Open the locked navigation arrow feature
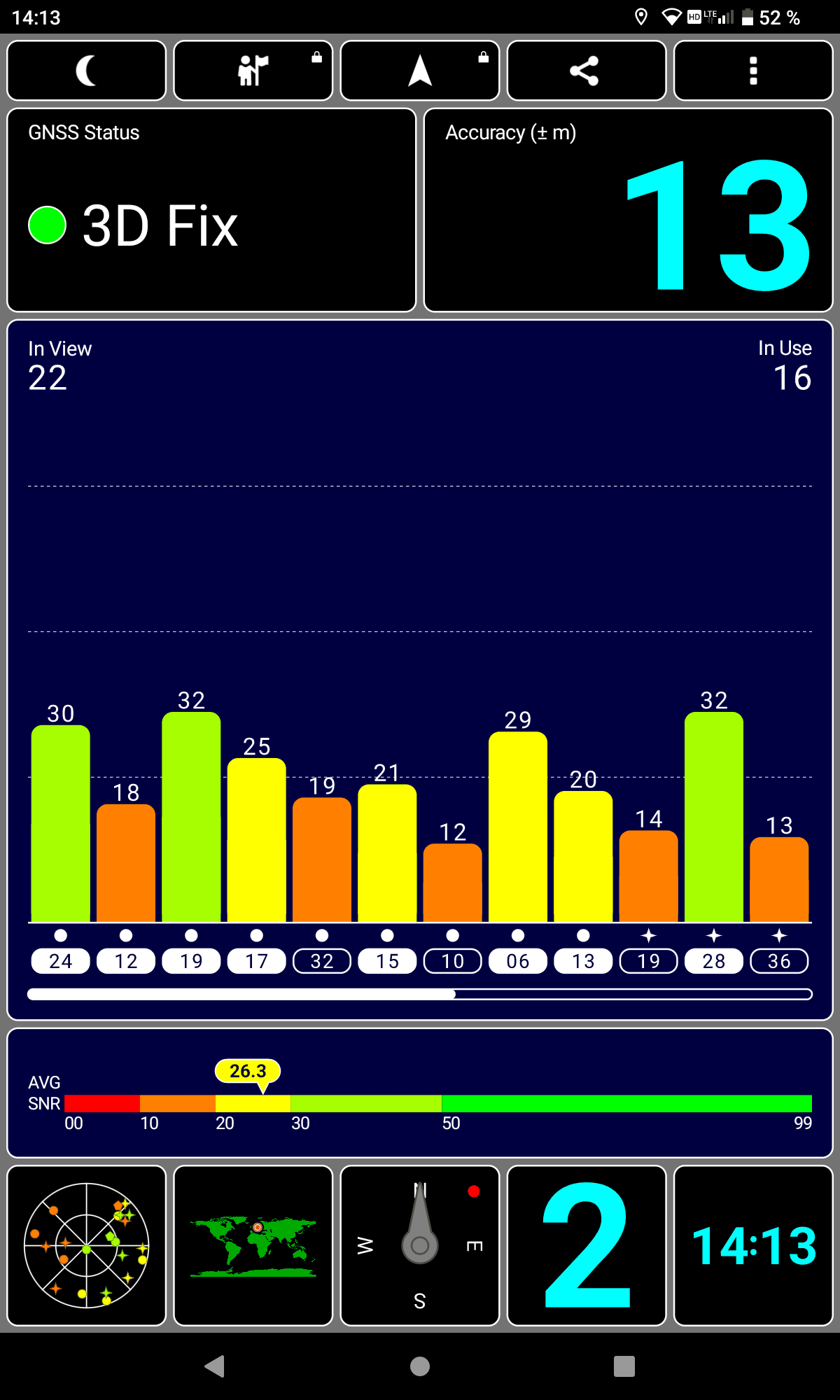840x1400 pixels. 419,71
